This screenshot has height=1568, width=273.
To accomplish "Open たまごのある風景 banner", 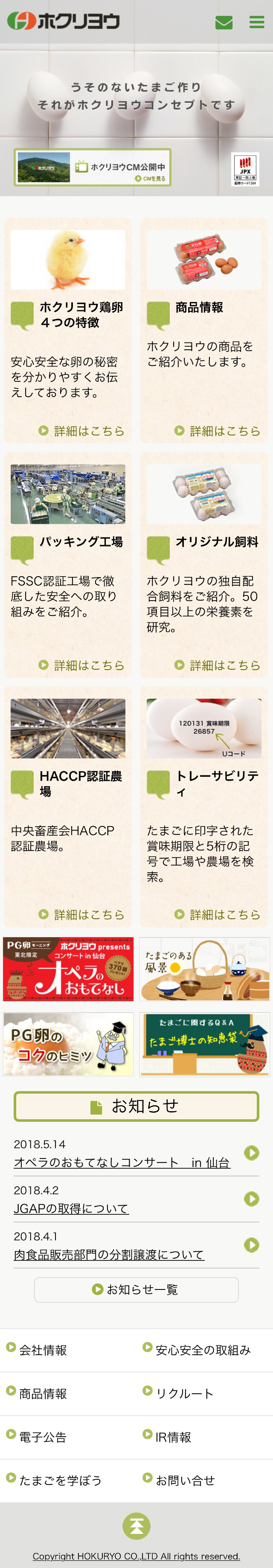I will coord(204,968).
